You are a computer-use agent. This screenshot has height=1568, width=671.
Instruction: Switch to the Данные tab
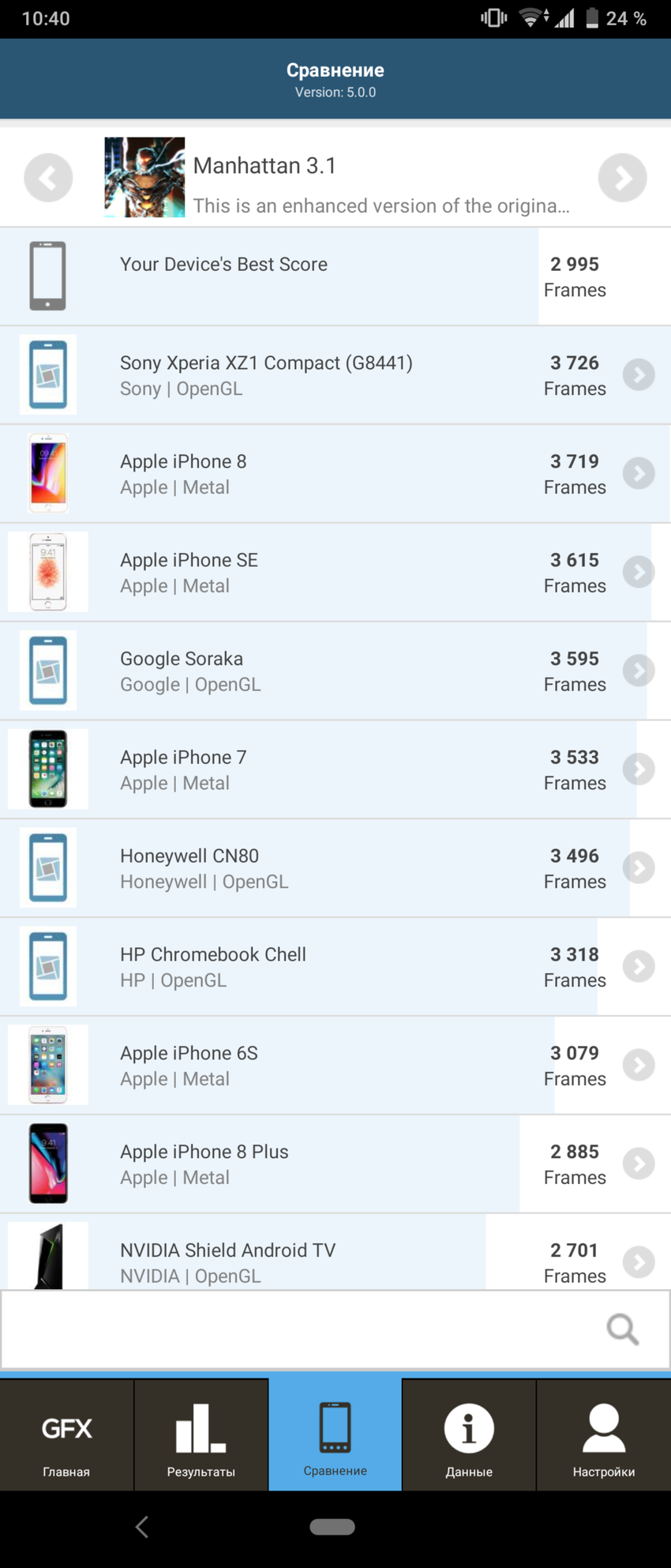coord(469,1435)
